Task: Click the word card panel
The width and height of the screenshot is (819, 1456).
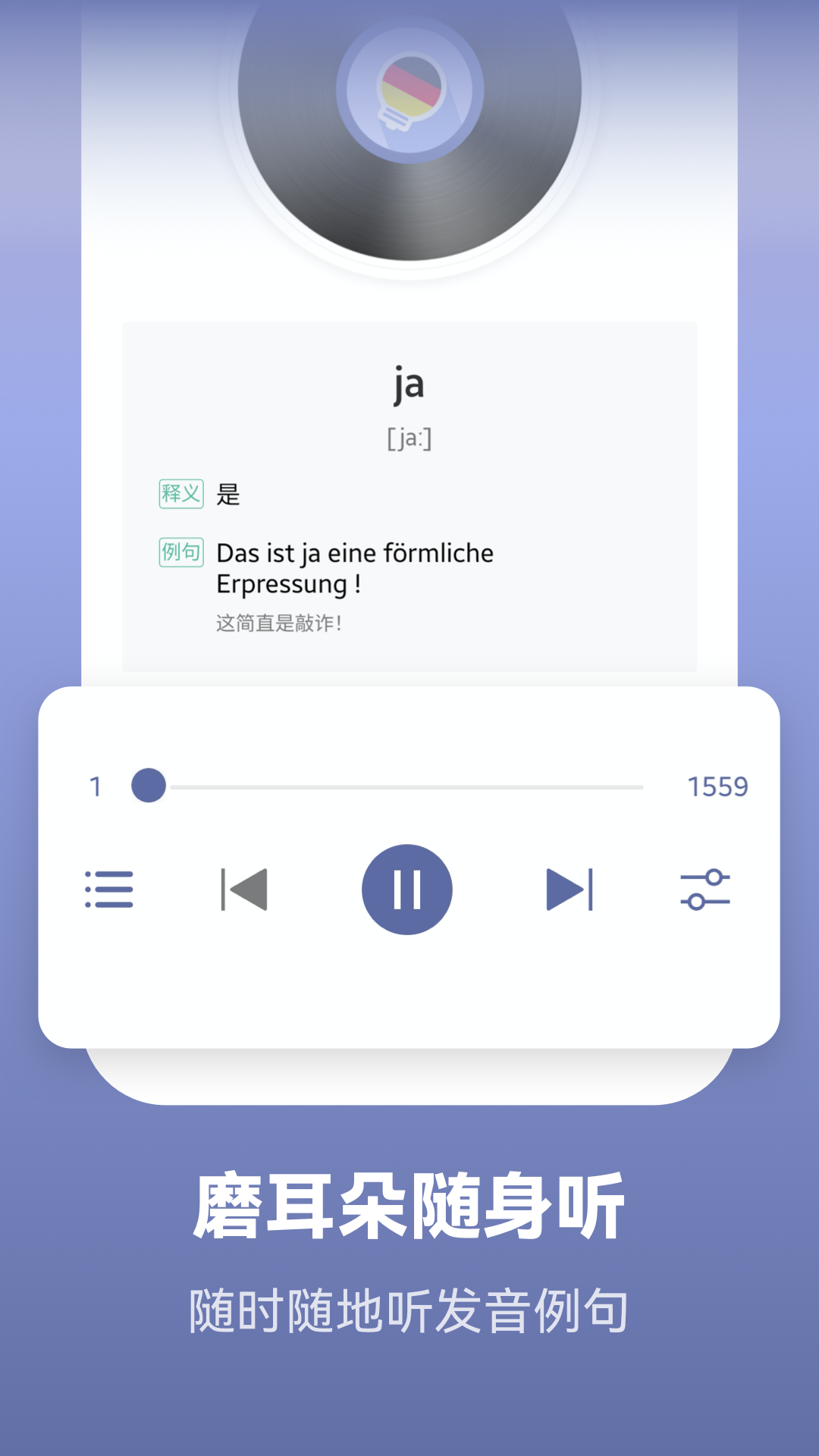Action: (409, 497)
